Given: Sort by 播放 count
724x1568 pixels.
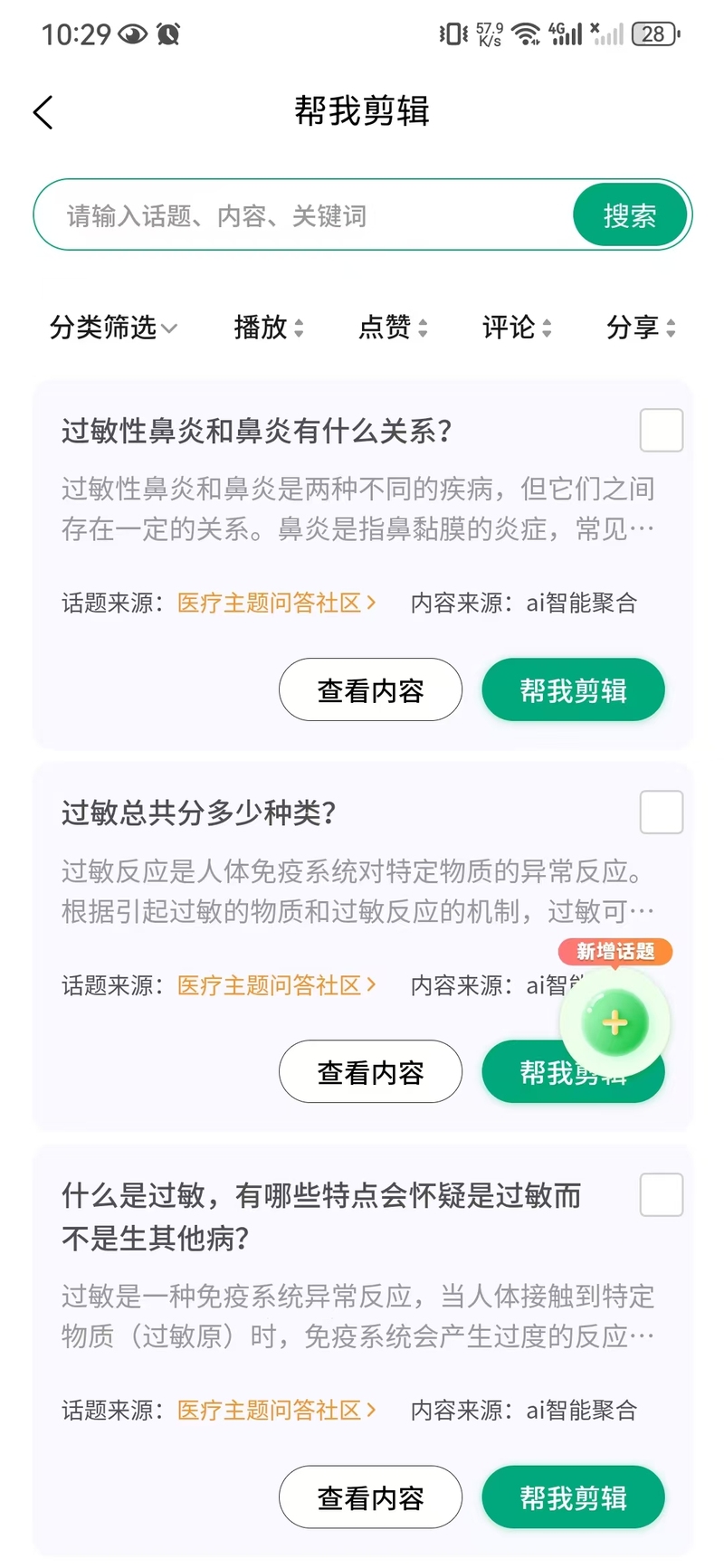Looking at the screenshot, I should point(269,328).
